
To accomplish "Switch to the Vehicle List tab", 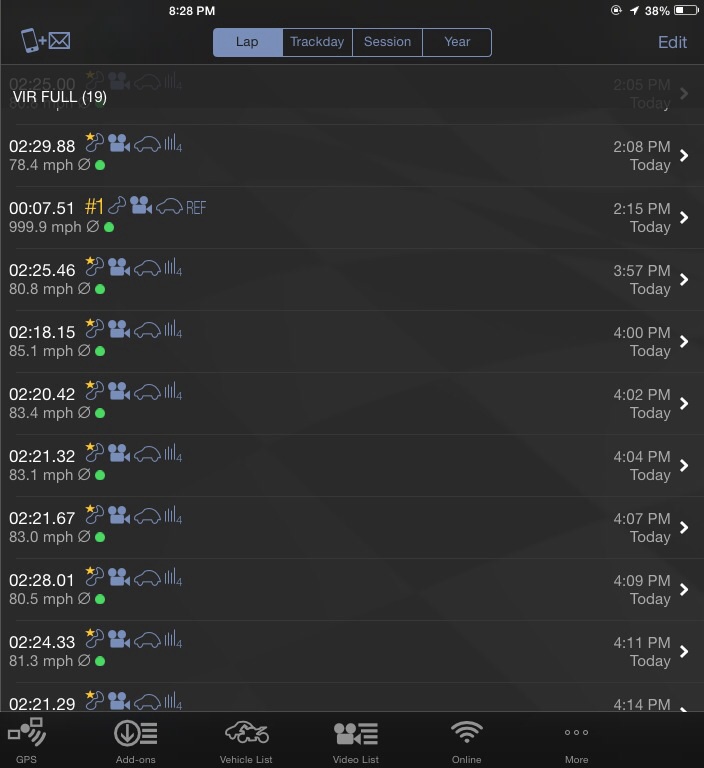I will point(246,740).
